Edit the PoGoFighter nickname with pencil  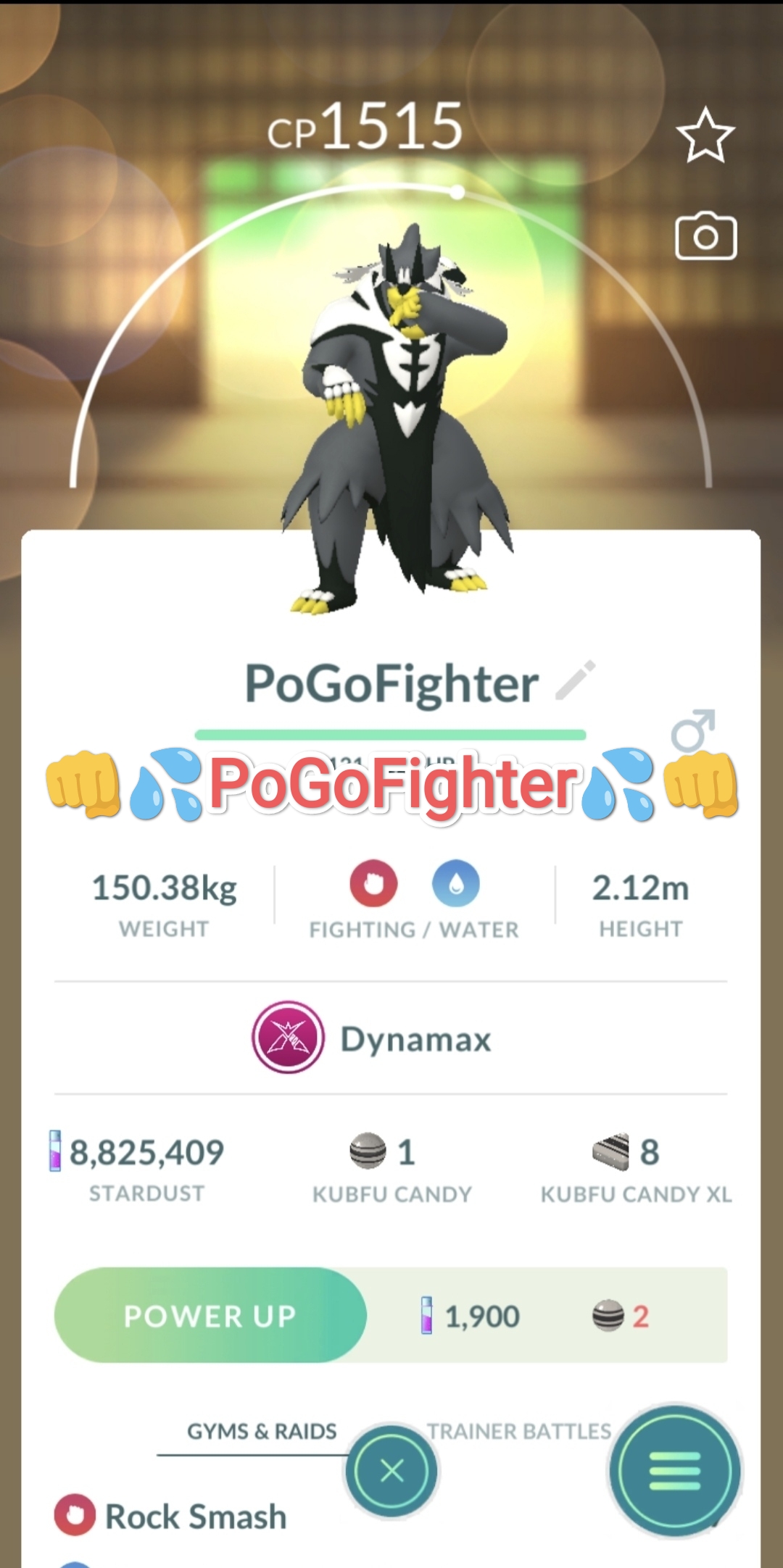[576, 680]
